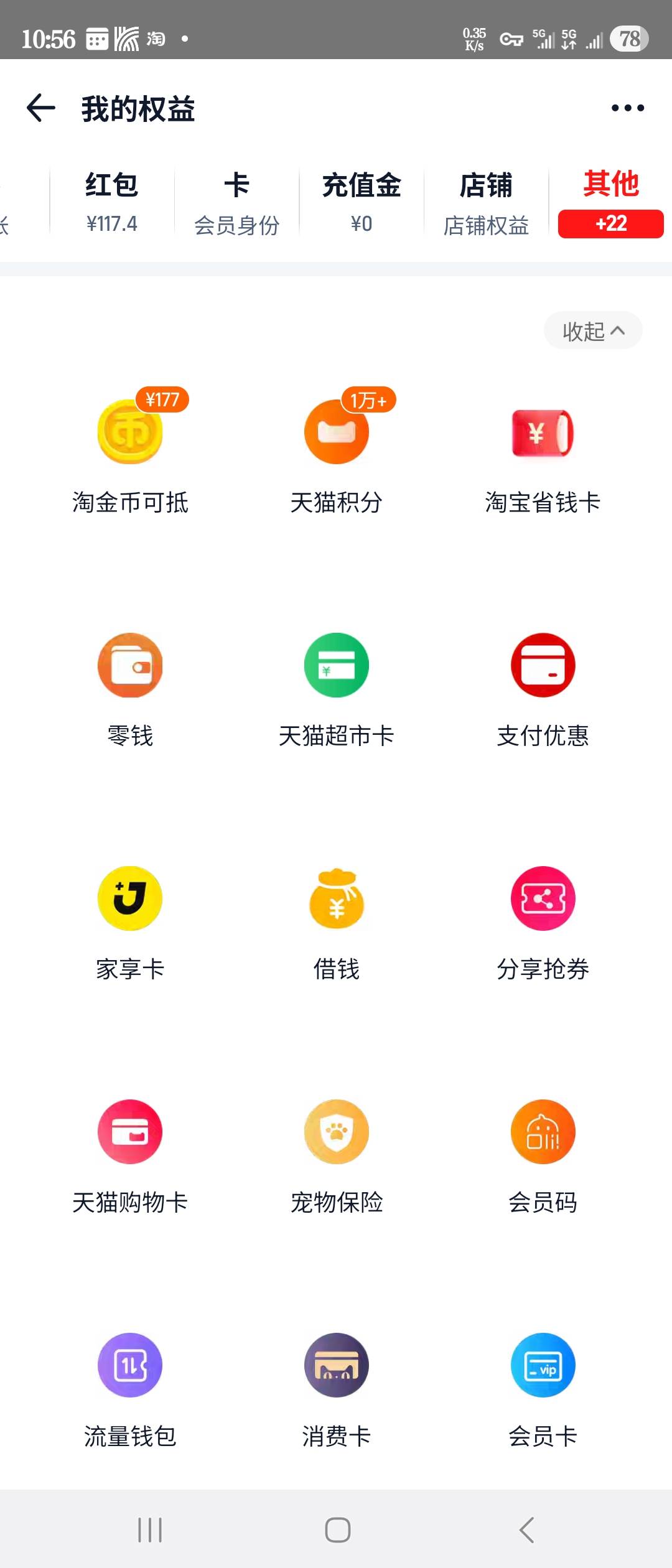Tap the system home button
Viewport: 672px width, 1568px height.
(x=337, y=1529)
